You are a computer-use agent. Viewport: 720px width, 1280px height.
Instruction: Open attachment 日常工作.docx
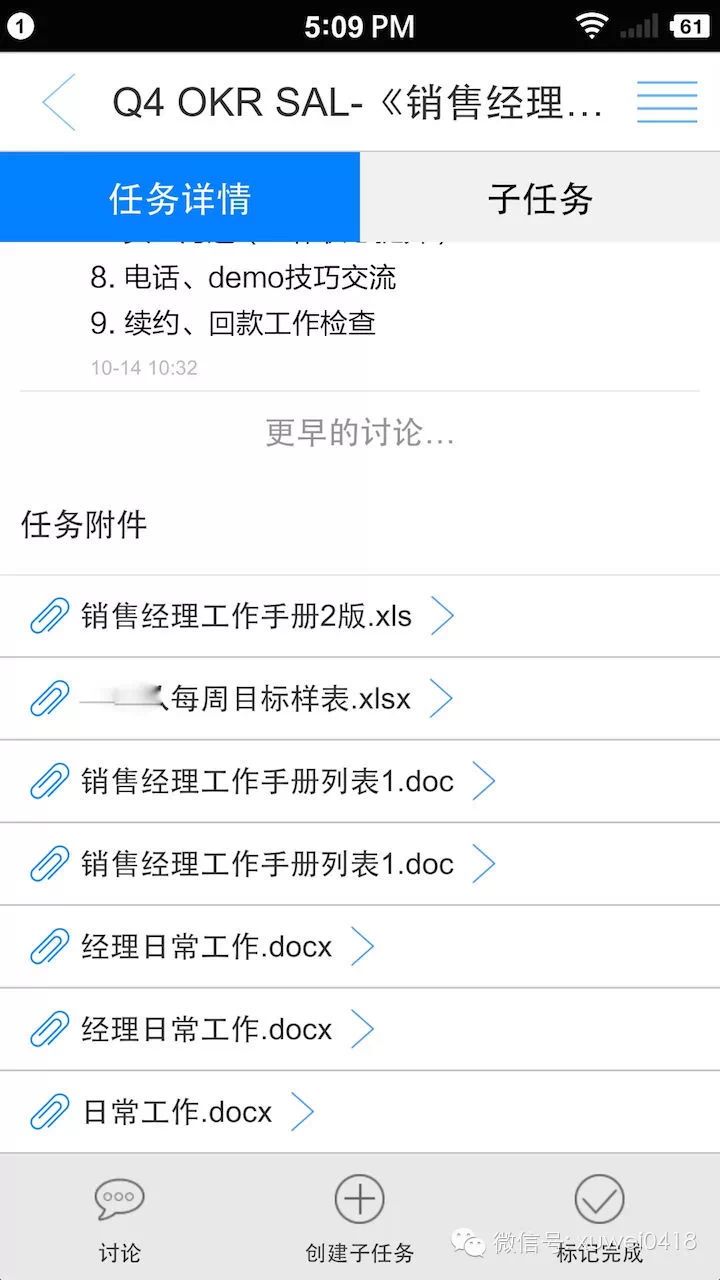click(x=177, y=1112)
